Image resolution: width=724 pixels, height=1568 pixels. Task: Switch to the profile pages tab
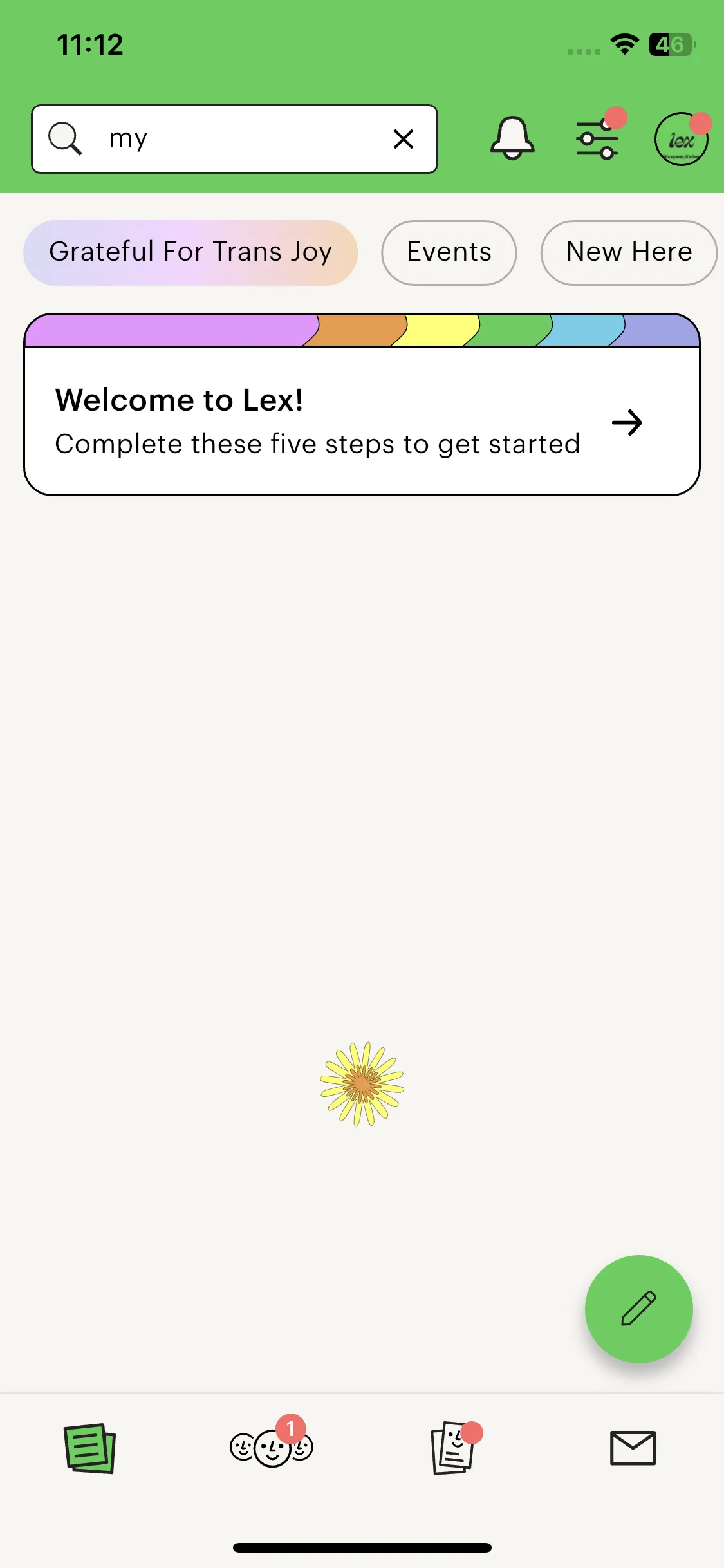(x=454, y=1448)
